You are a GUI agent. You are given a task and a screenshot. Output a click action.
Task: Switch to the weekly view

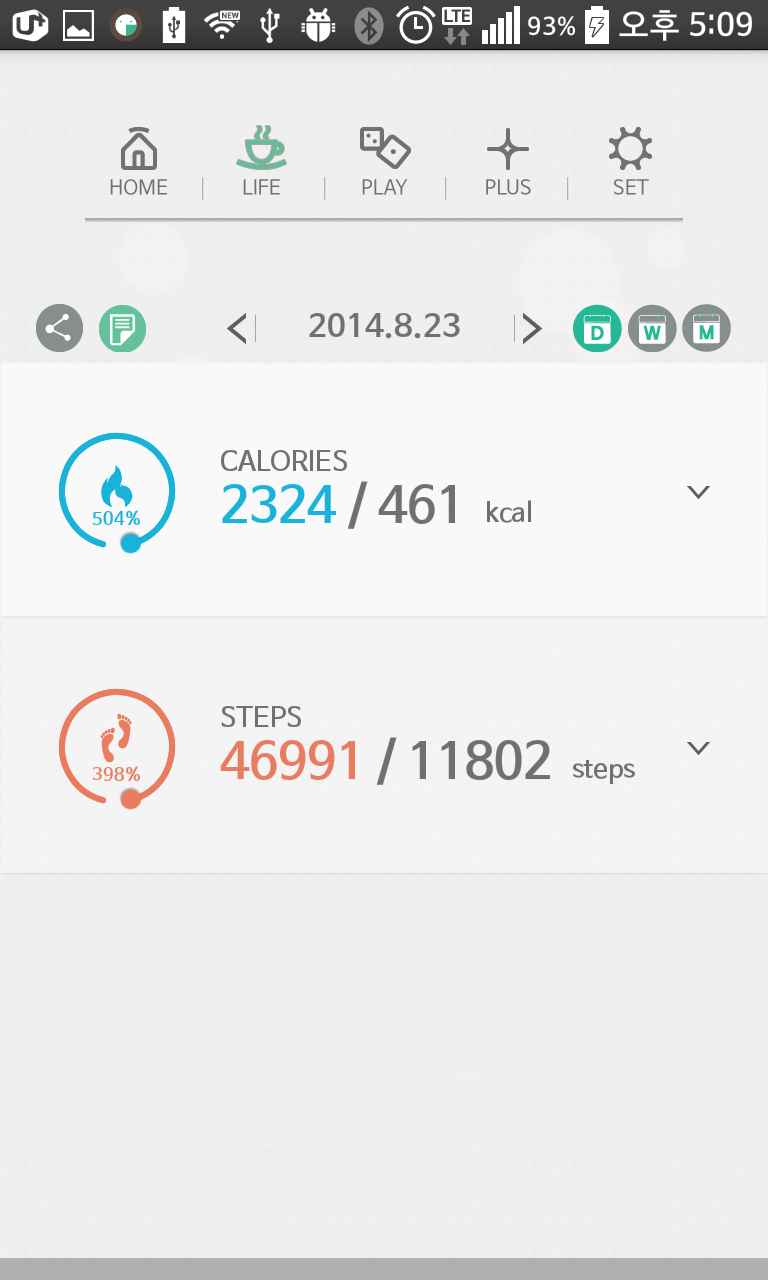[652, 329]
